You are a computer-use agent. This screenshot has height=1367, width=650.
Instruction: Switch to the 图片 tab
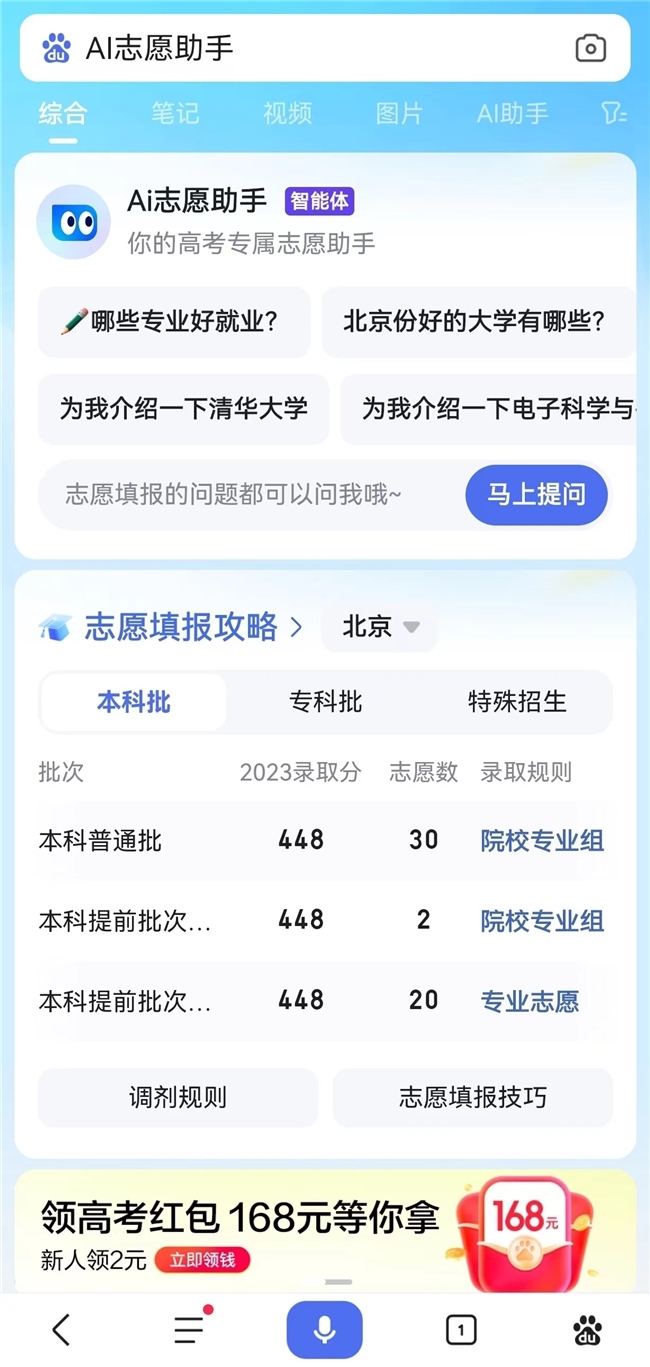click(399, 113)
